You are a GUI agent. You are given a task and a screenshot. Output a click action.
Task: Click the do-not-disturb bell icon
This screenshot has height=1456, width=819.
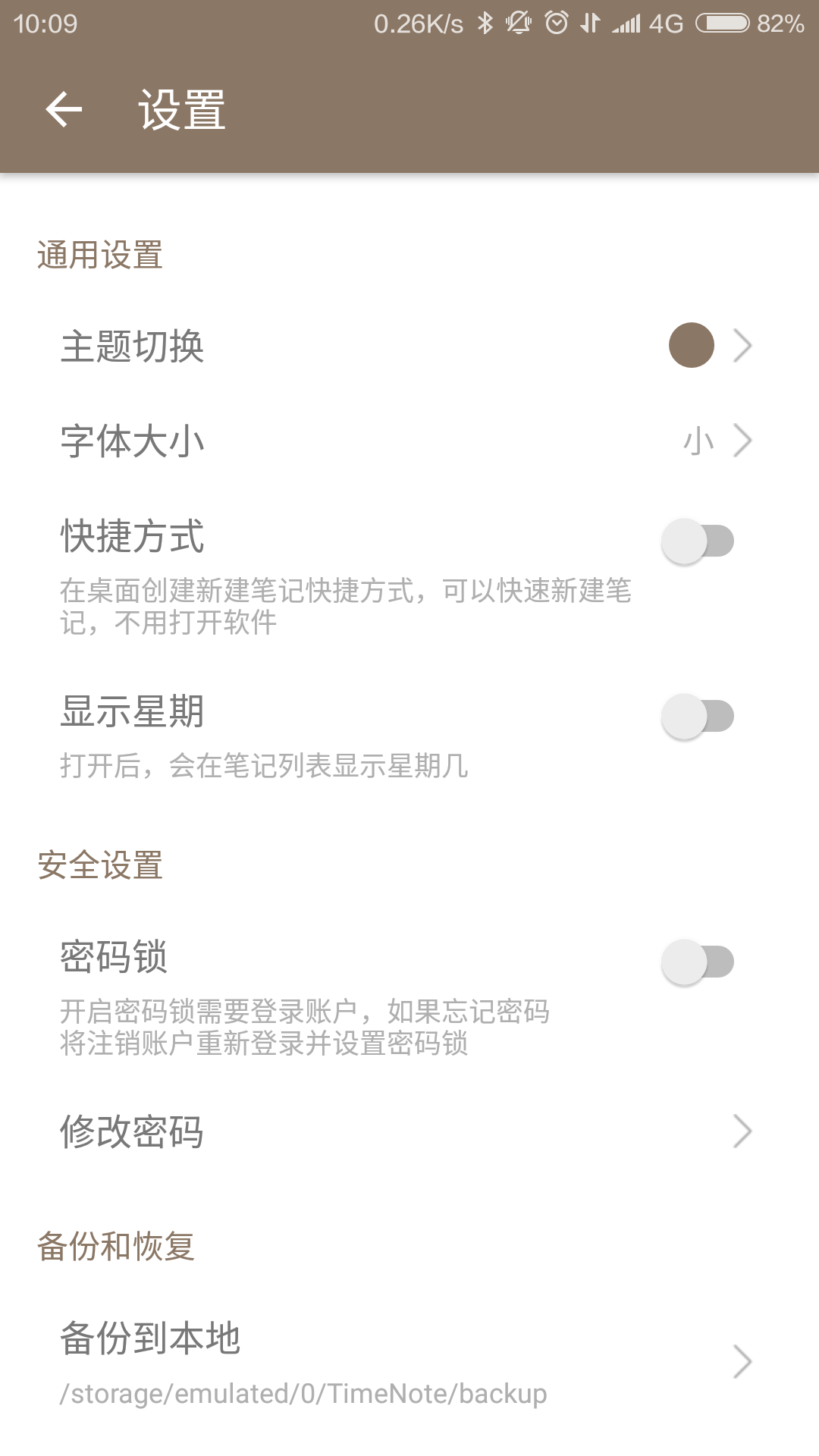[x=519, y=23]
